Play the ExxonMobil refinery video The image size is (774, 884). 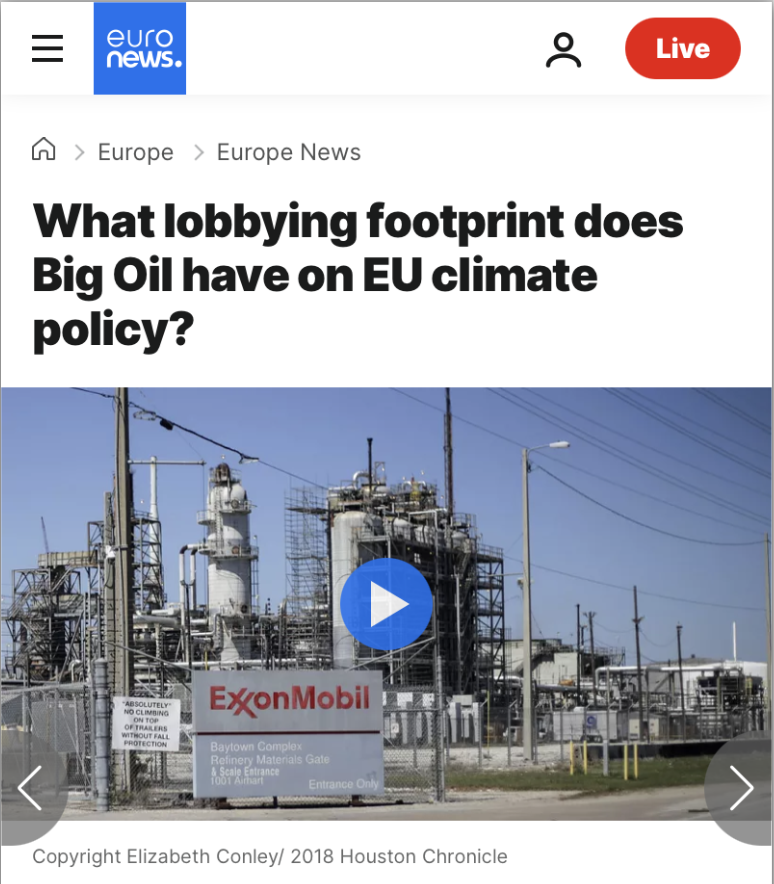click(x=386, y=605)
